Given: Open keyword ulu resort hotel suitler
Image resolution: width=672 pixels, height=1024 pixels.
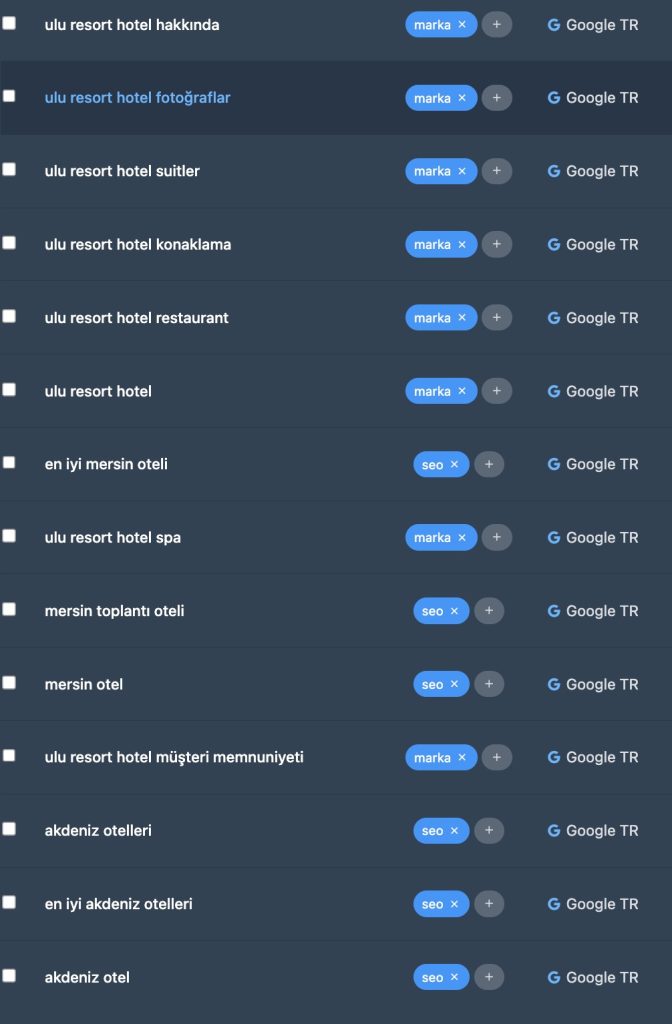Looking at the screenshot, I should (122, 171).
